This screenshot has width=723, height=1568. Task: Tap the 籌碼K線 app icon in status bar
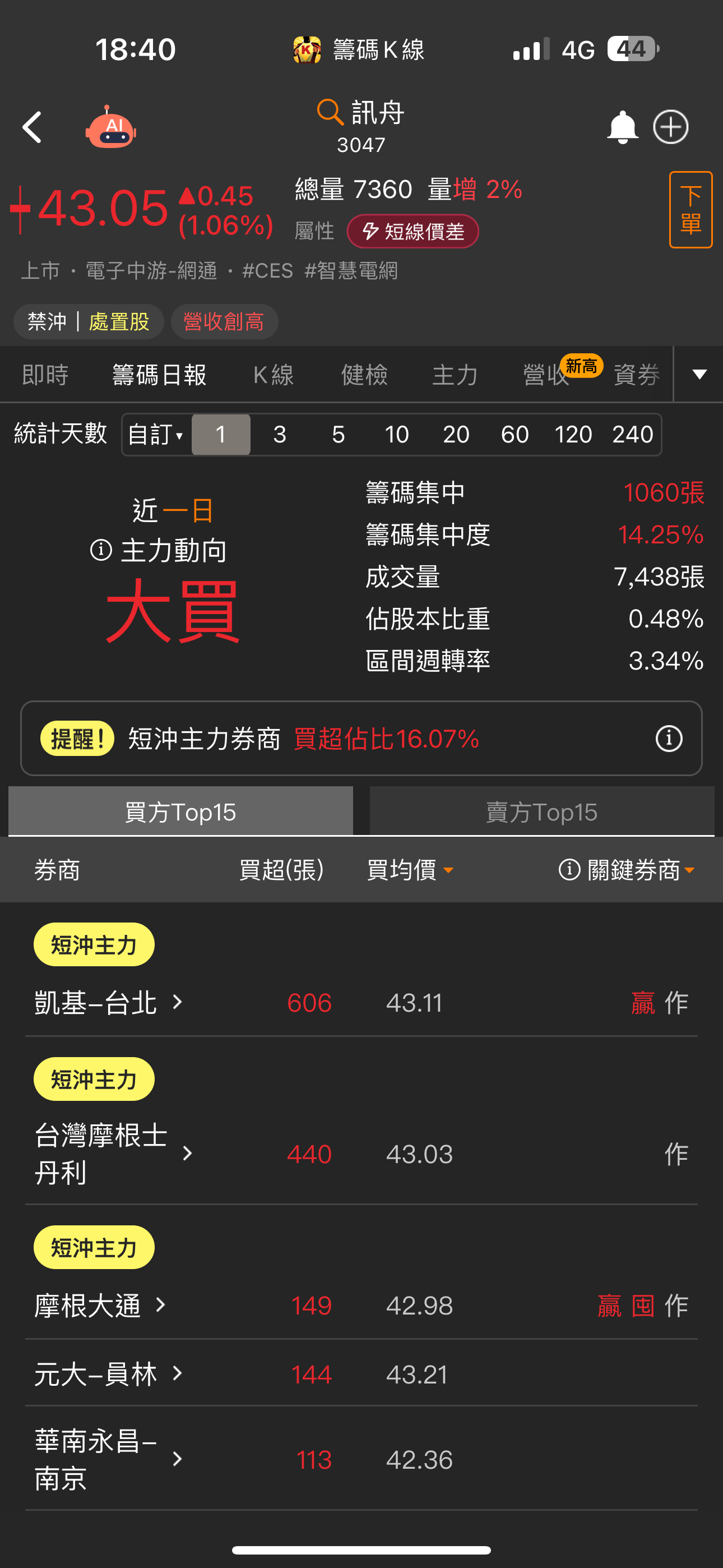(306, 49)
